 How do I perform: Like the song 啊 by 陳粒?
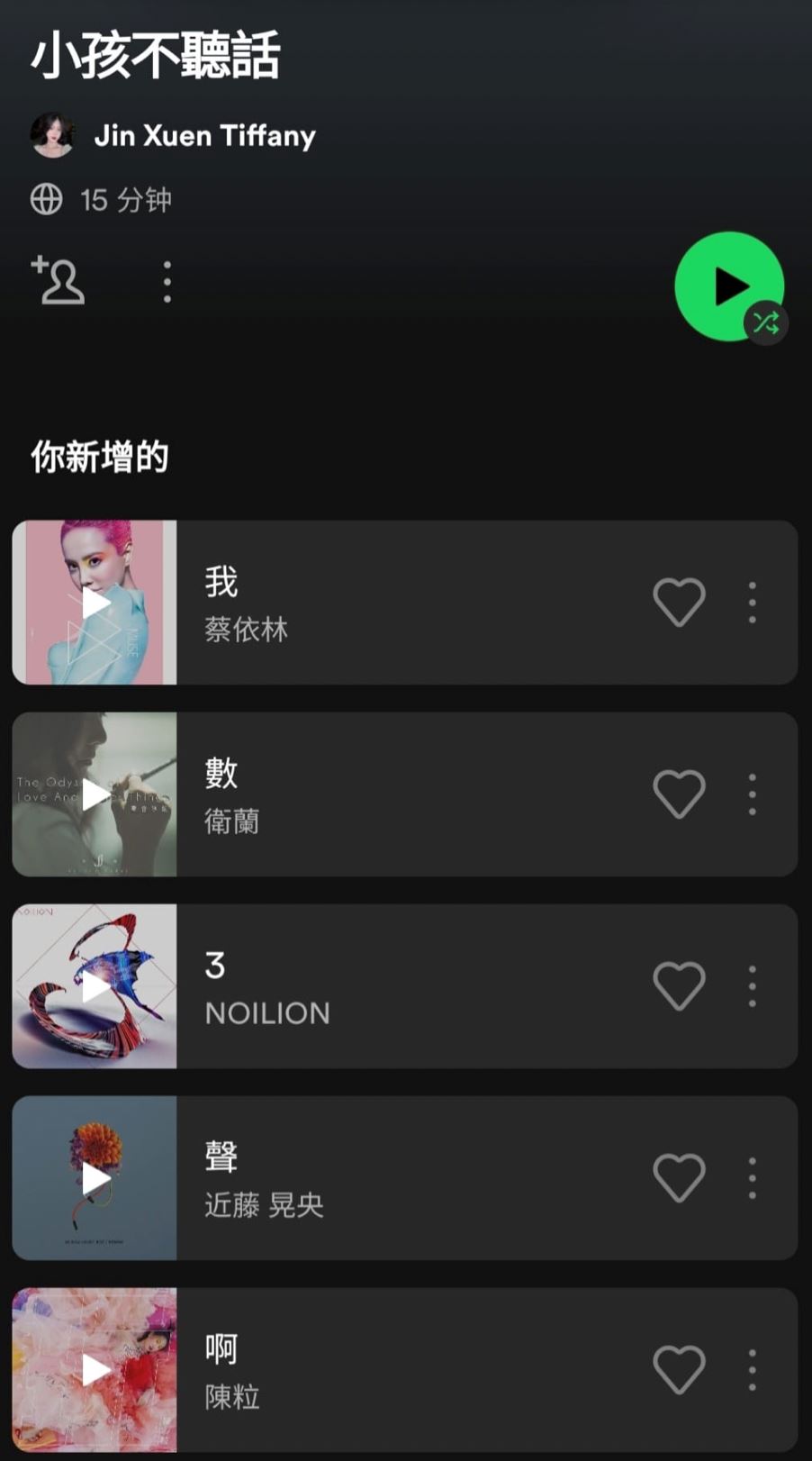pos(679,1370)
